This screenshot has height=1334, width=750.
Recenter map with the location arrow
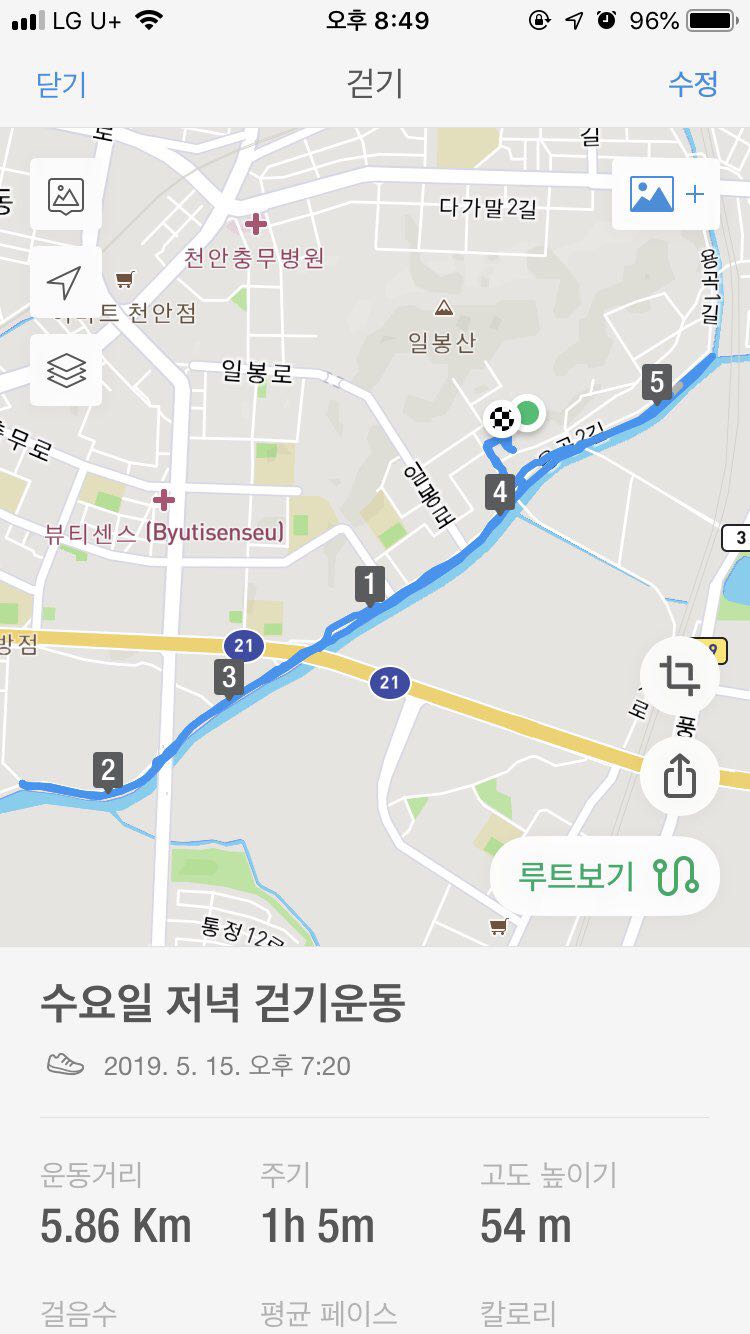66,283
